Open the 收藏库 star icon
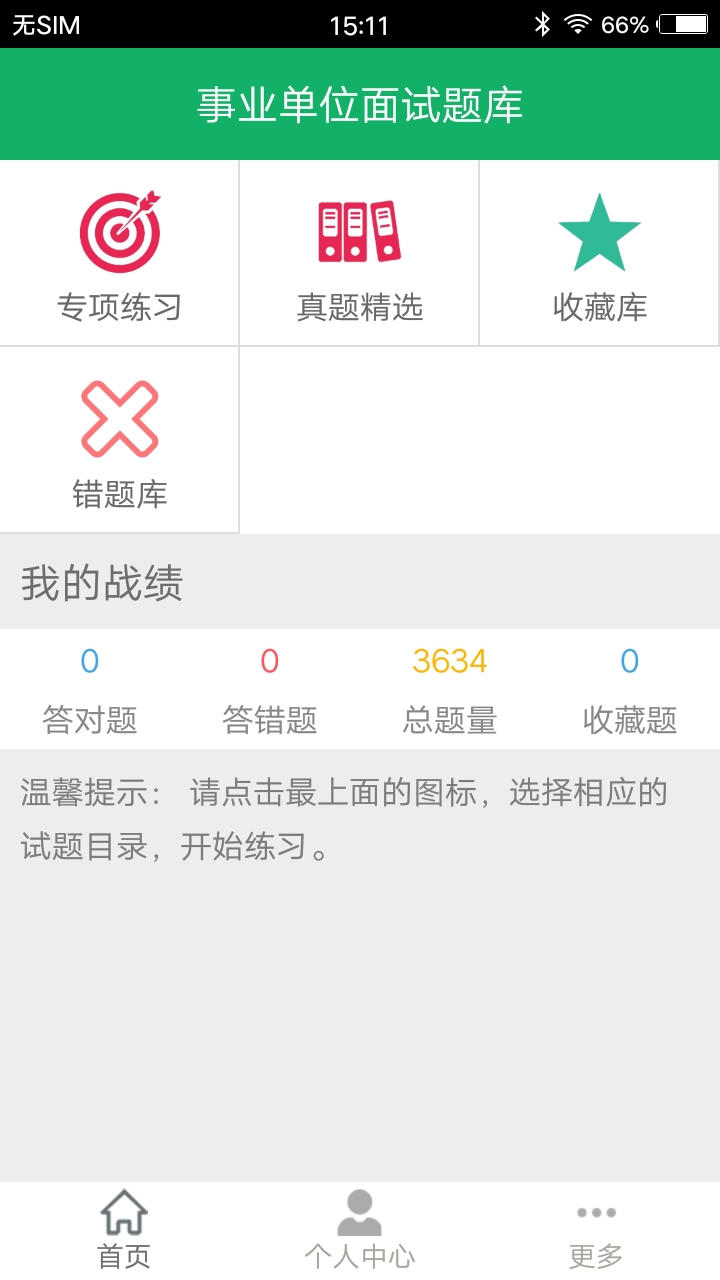Image resolution: width=720 pixels, height=1280 pixels. tap(599, 228)
